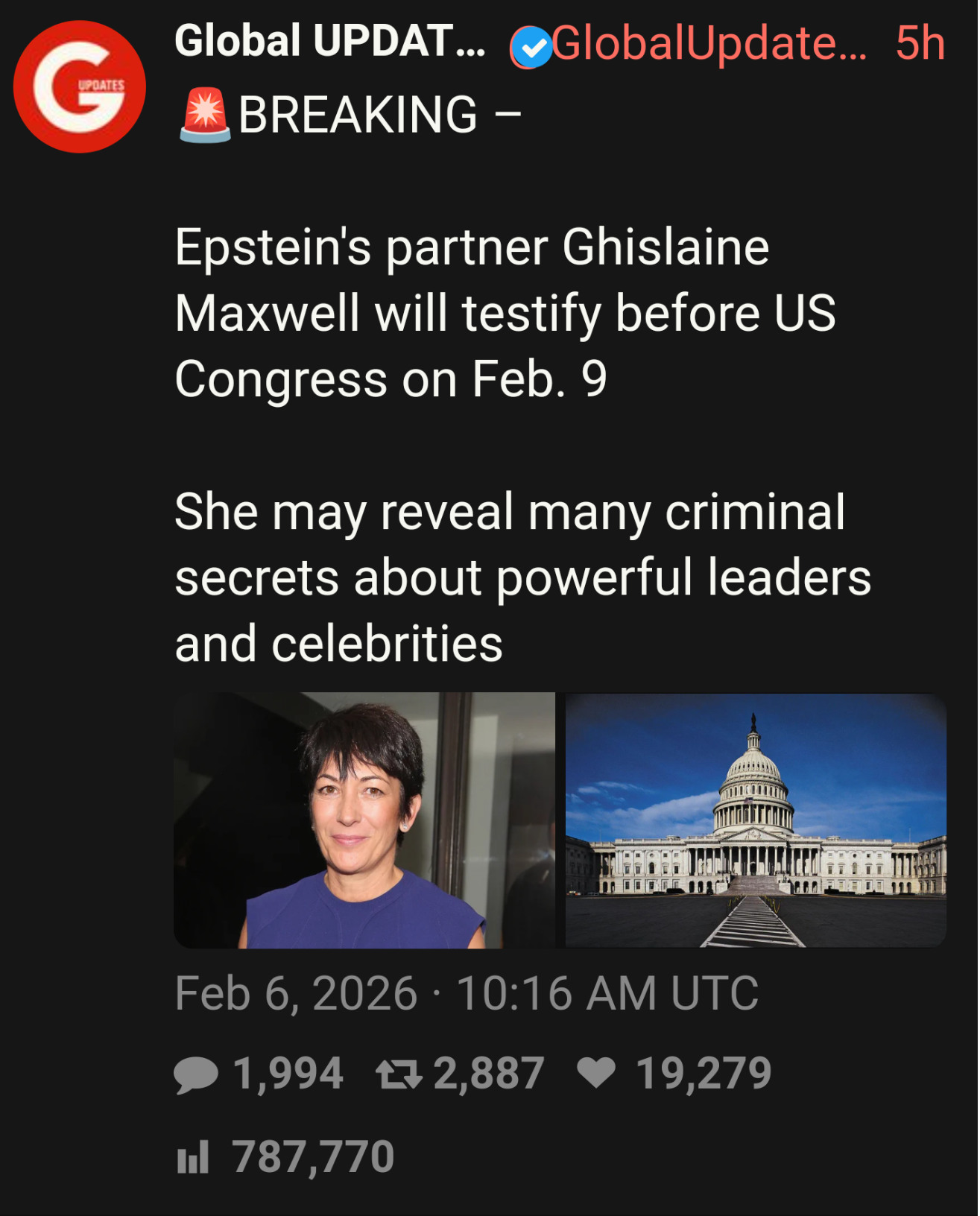
Task: View the photo of the woman in purple
Action: pyautogui.click(x=364, y=820)
